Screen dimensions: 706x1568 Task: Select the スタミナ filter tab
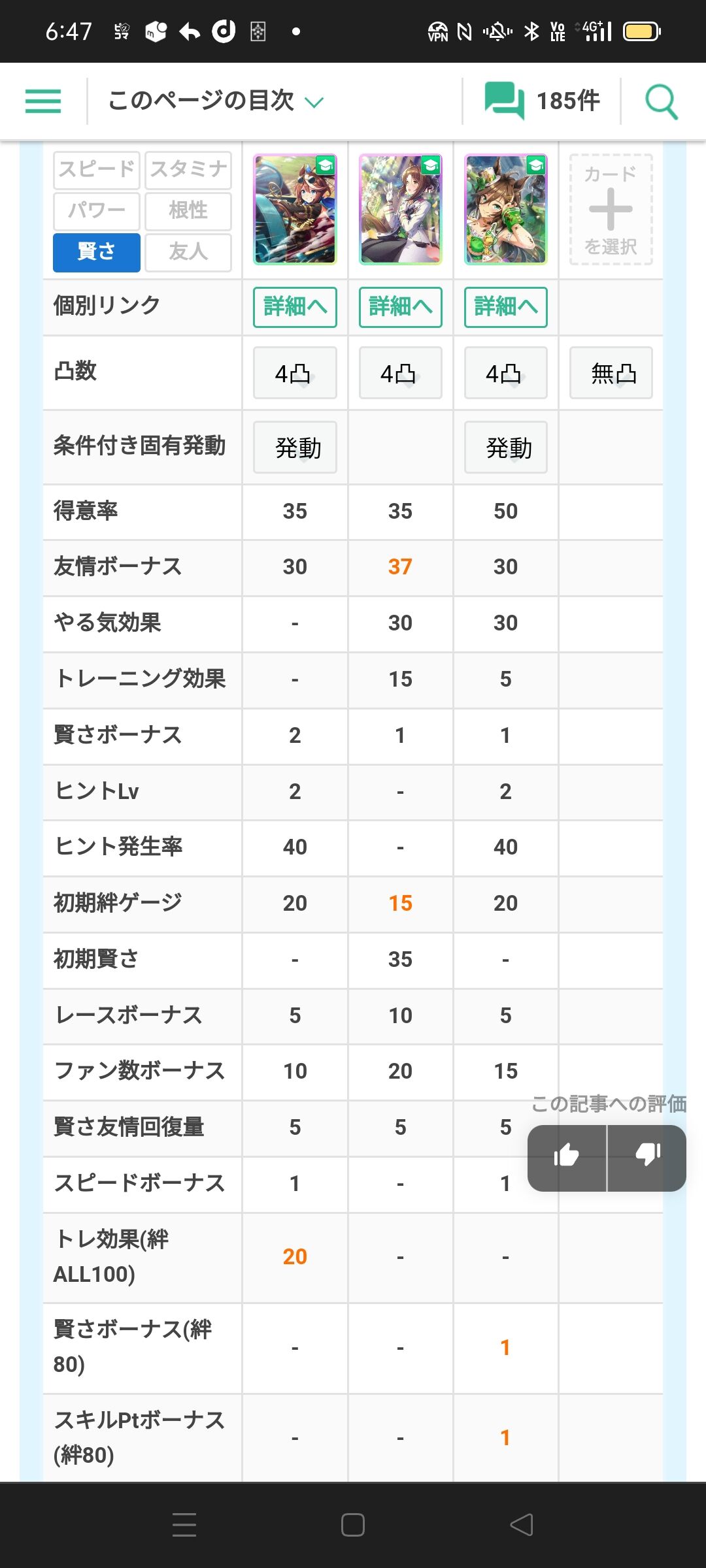click(x=188, y=170)
